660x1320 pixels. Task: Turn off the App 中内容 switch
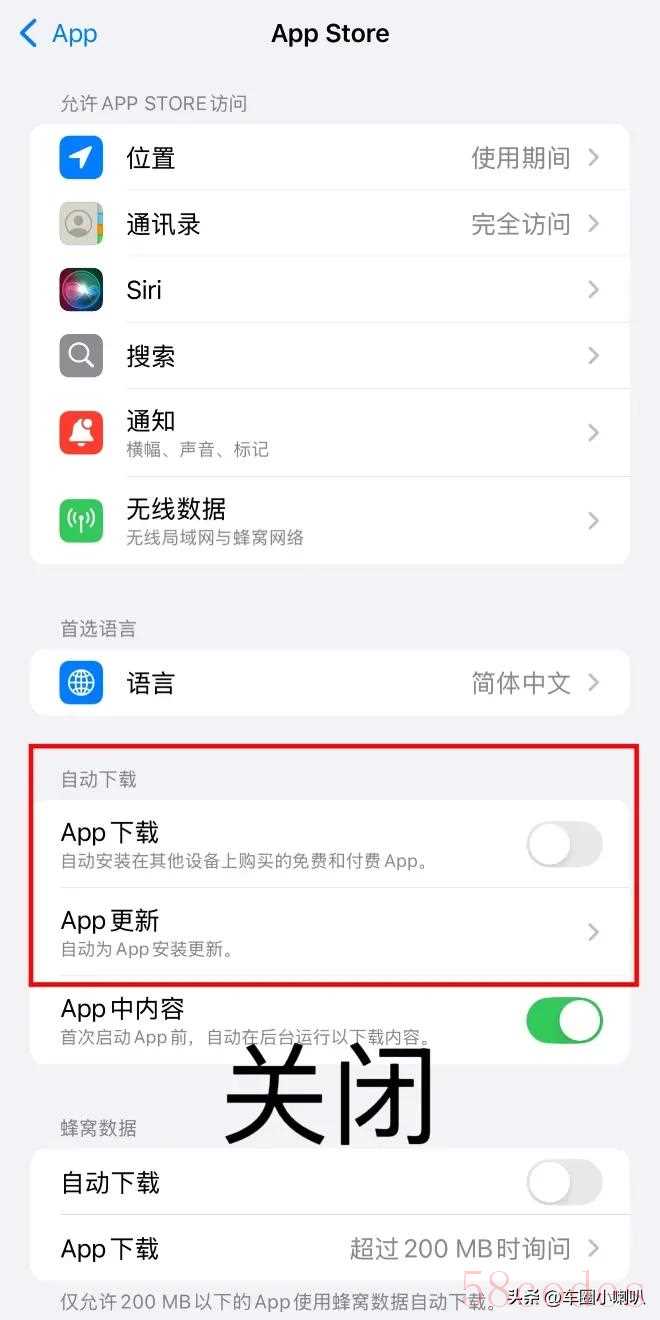(564, 1021)
